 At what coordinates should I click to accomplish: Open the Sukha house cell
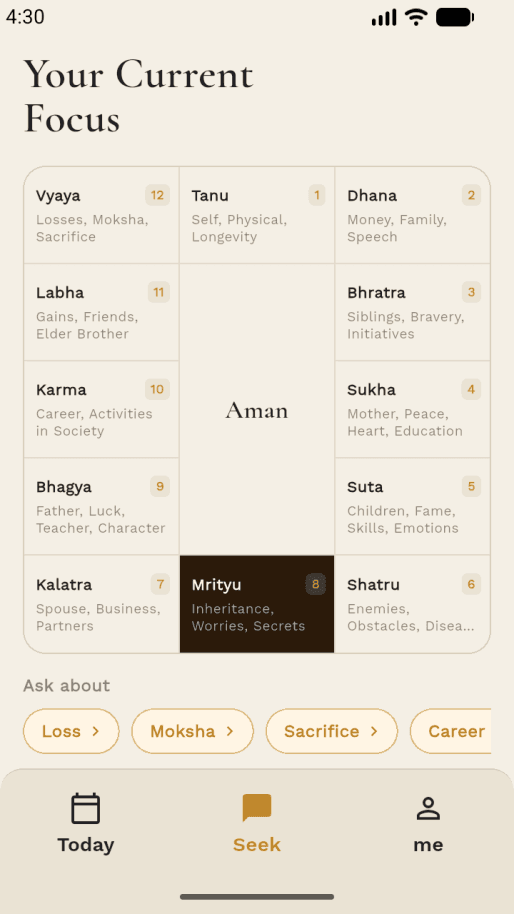pyautogui.click(x=413, y=409)
